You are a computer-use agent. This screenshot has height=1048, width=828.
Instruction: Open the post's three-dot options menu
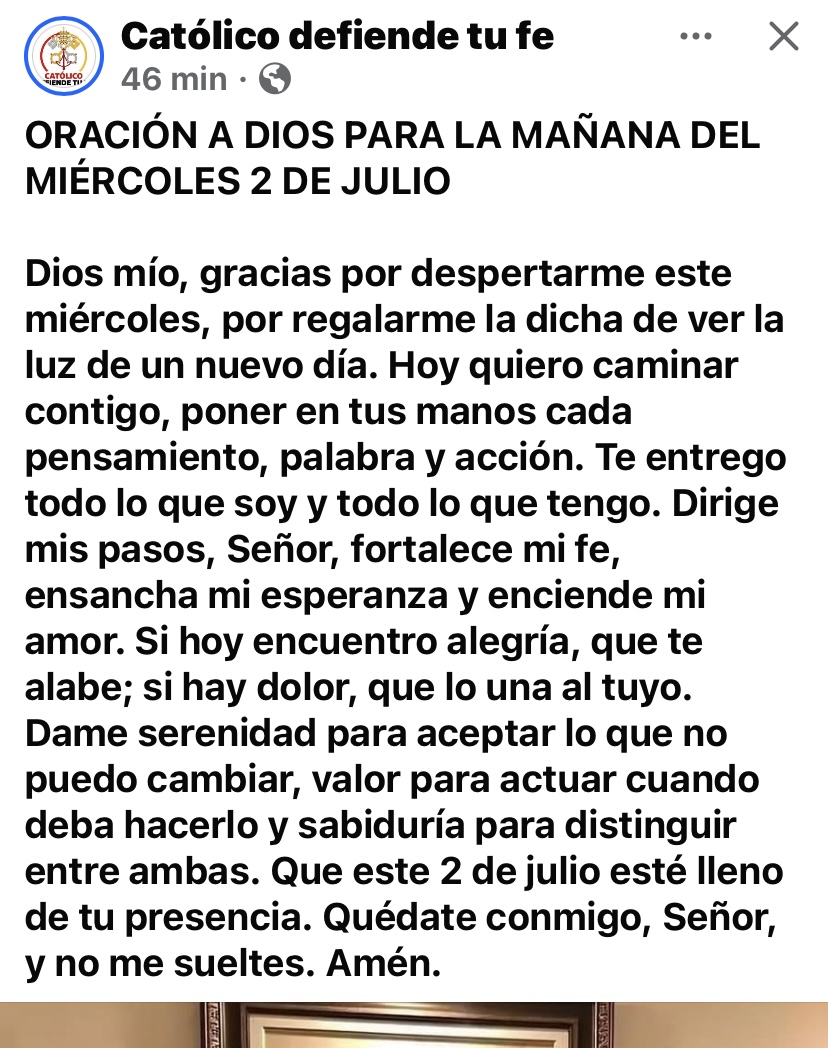(x=695, y=37)
